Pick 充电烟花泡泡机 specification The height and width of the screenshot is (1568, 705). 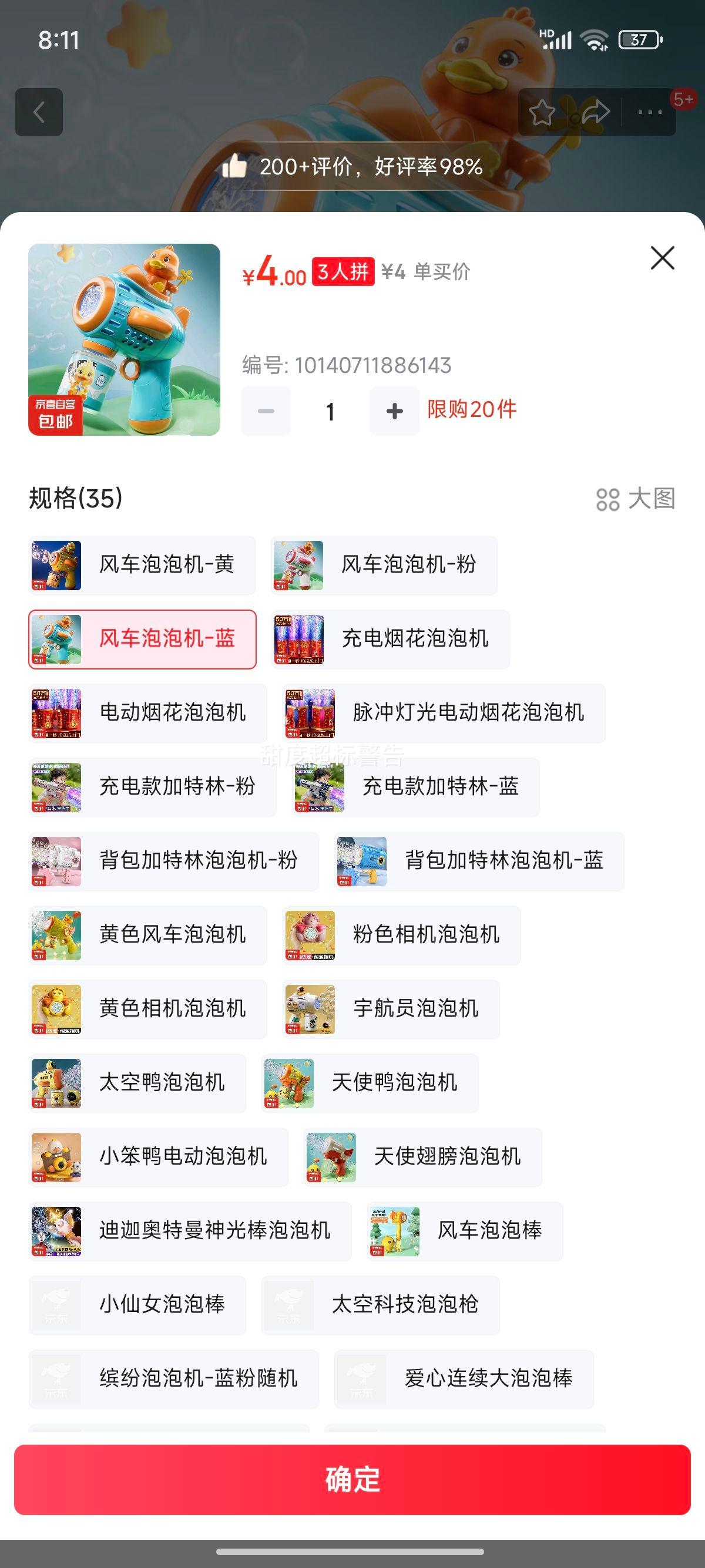click(390, 639)
